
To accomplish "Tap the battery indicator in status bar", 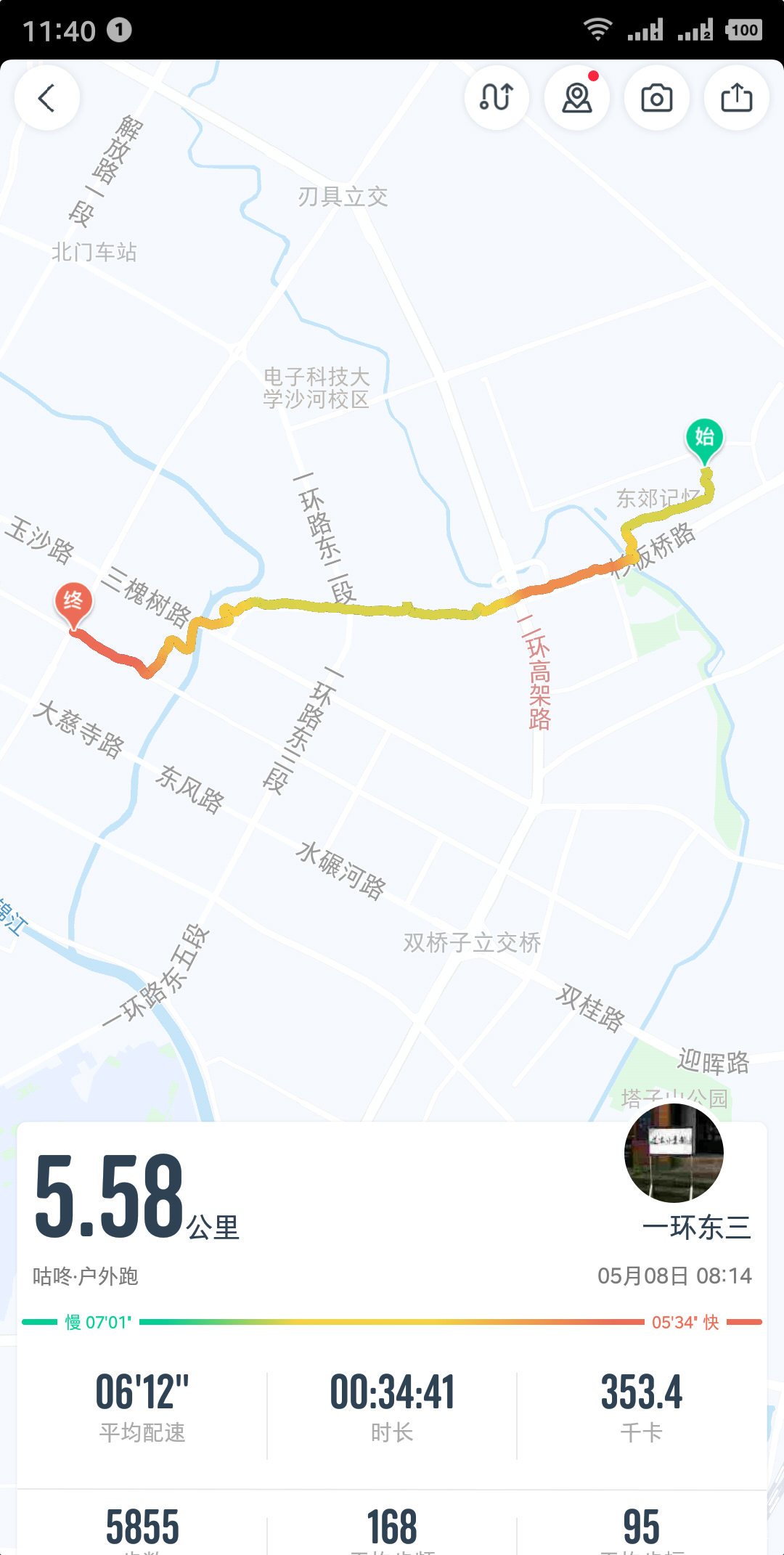I will pos(746,29).
